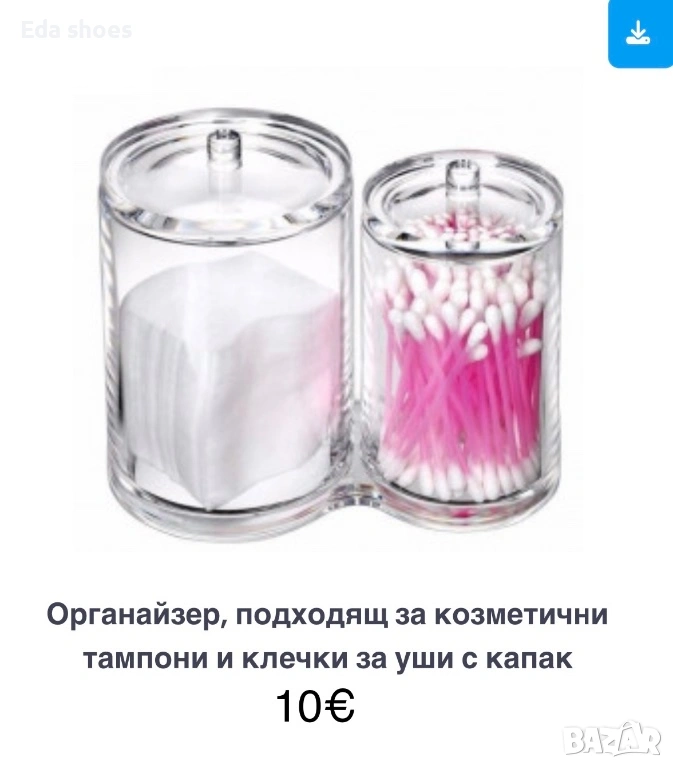Image resolution: width=673 pixels, height=768 pixels.
Task: Tap the blue download icon
Action: point(639,33)
